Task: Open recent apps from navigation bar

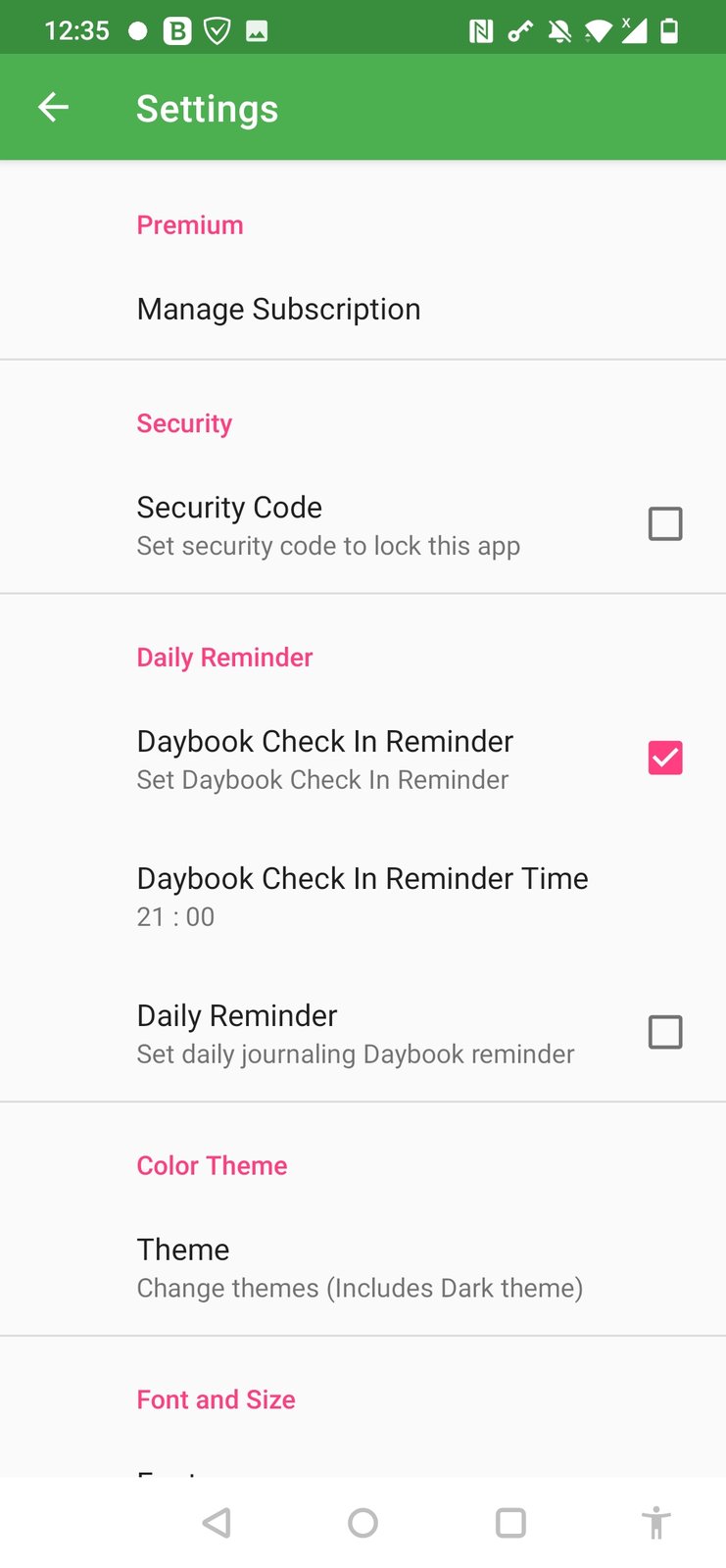Action: (510, 1523)
